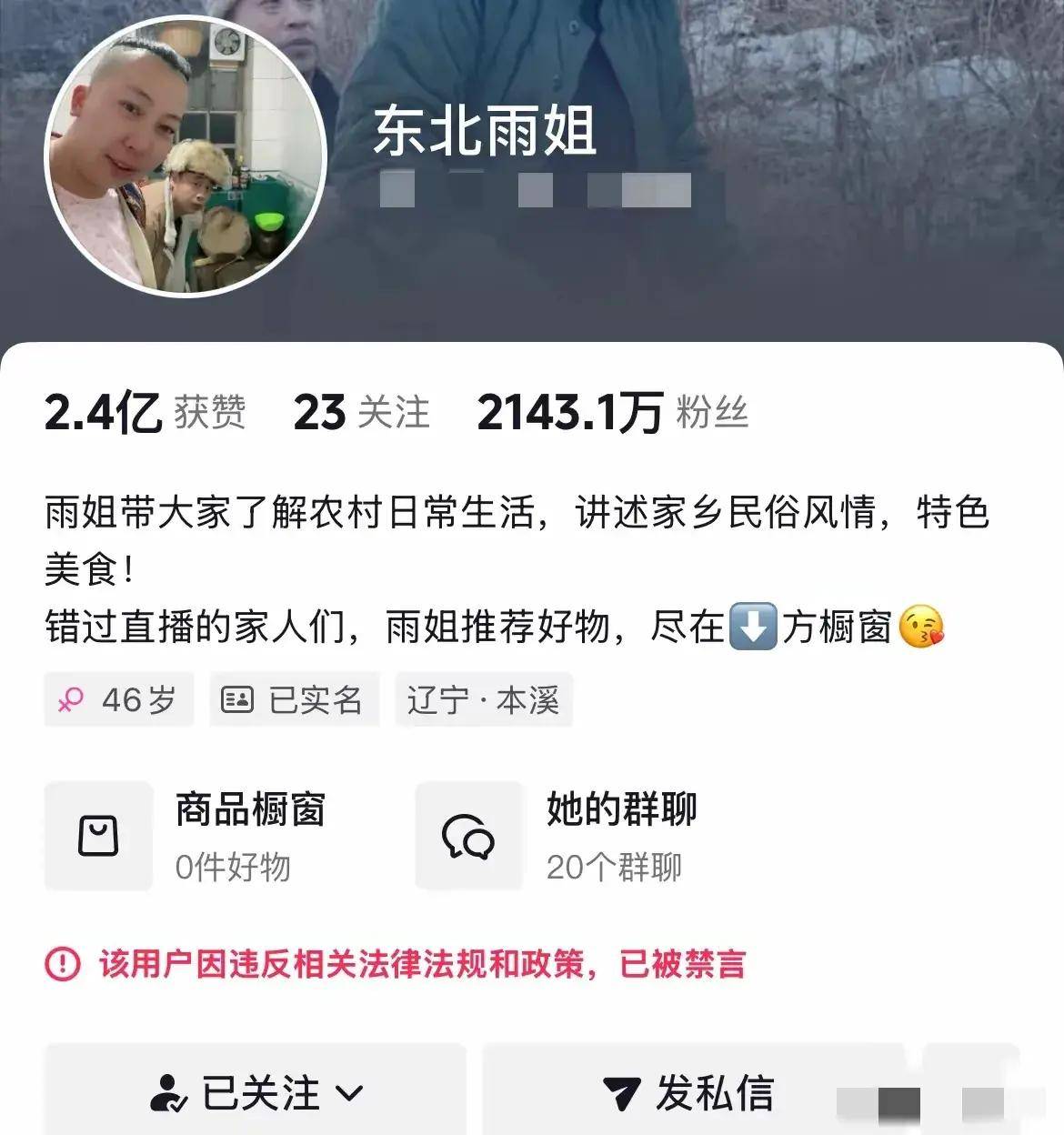View the 2.4亿 获赞 likes count

tap(145, 413)
